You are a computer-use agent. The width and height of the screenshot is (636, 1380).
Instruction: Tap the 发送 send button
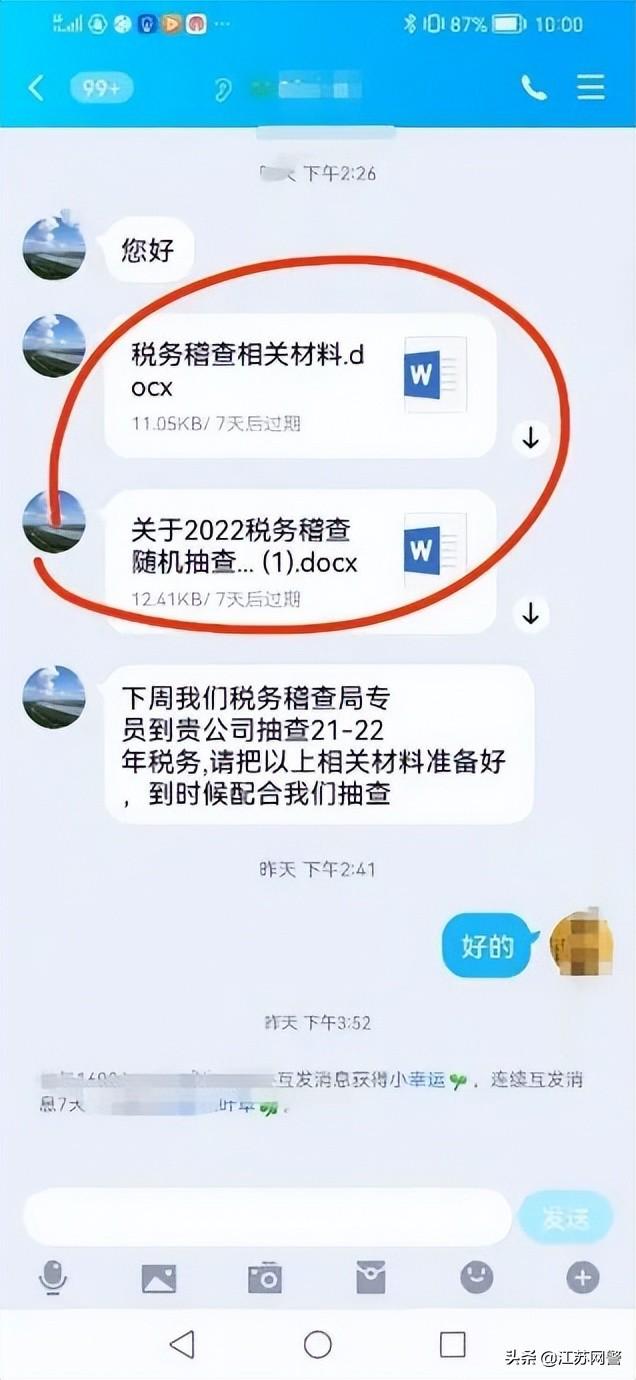tap(565, 1217)
